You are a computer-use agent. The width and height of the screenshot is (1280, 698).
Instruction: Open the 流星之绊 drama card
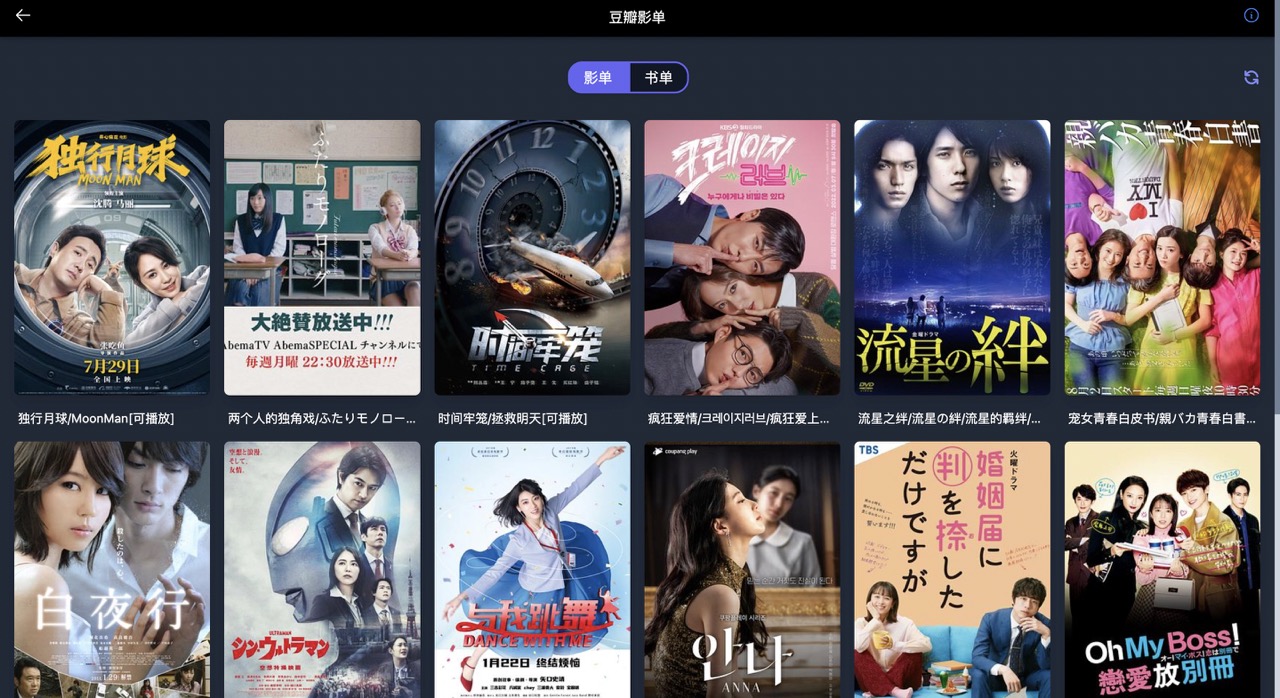[952, 257]
